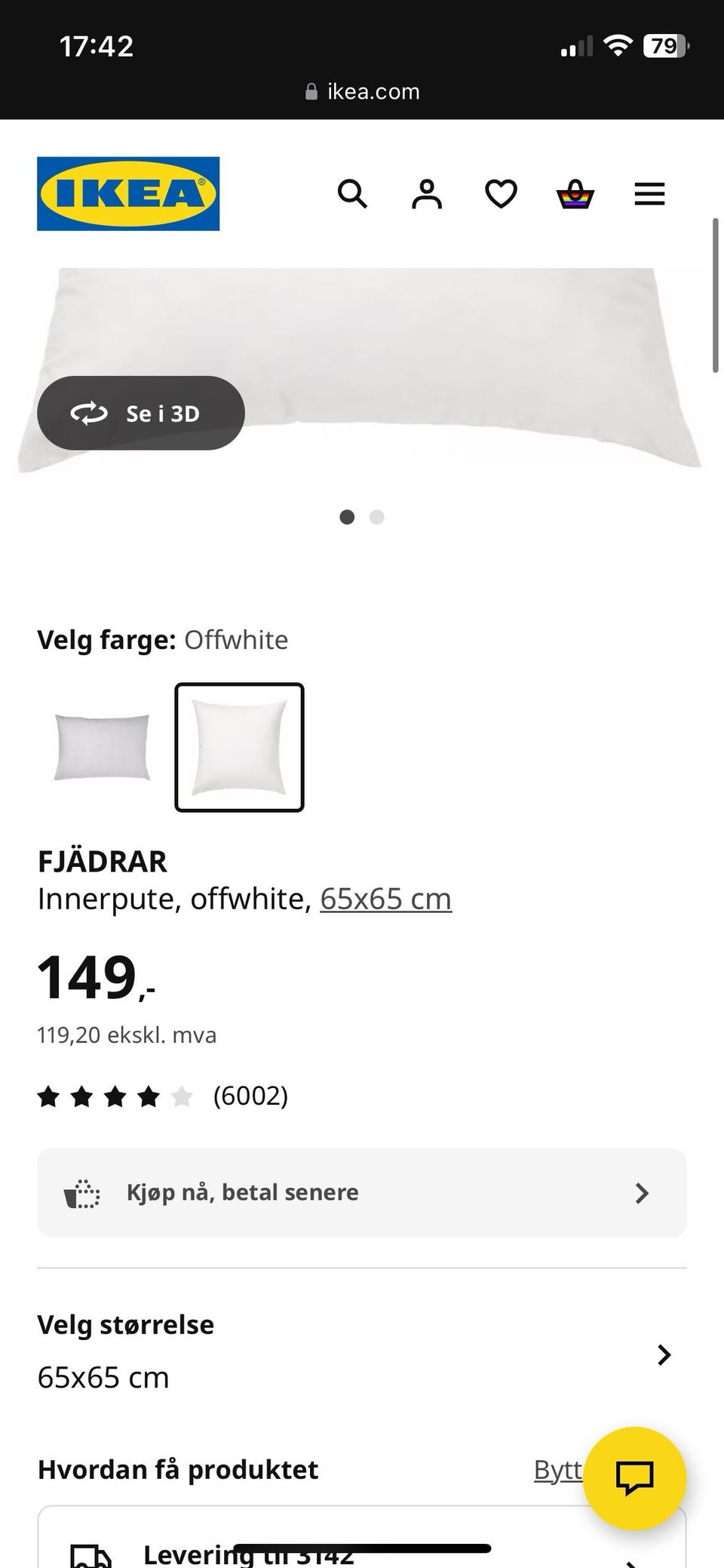
Task: Open the account profile icon
Action: tap(426, 194)
